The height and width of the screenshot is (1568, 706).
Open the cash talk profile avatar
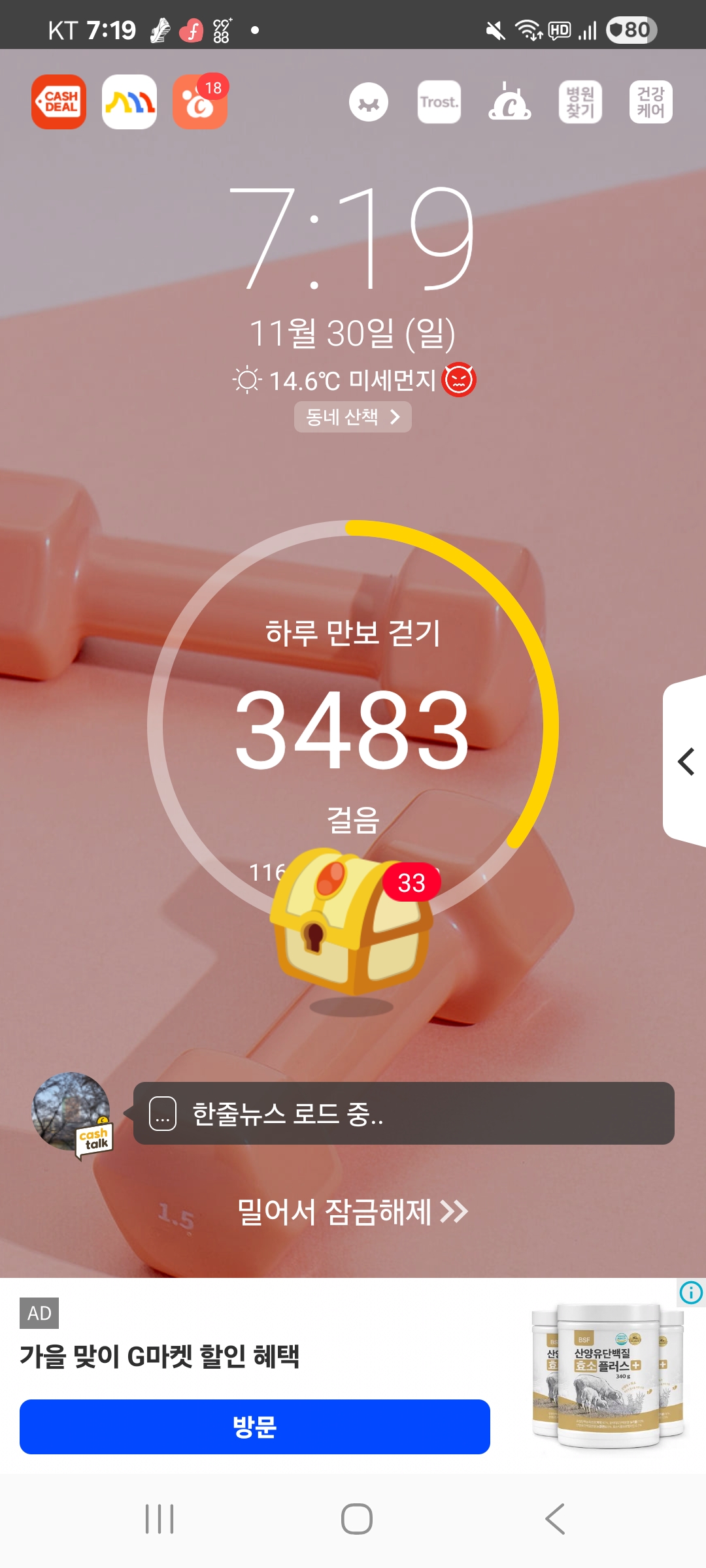coord(72,1112)
